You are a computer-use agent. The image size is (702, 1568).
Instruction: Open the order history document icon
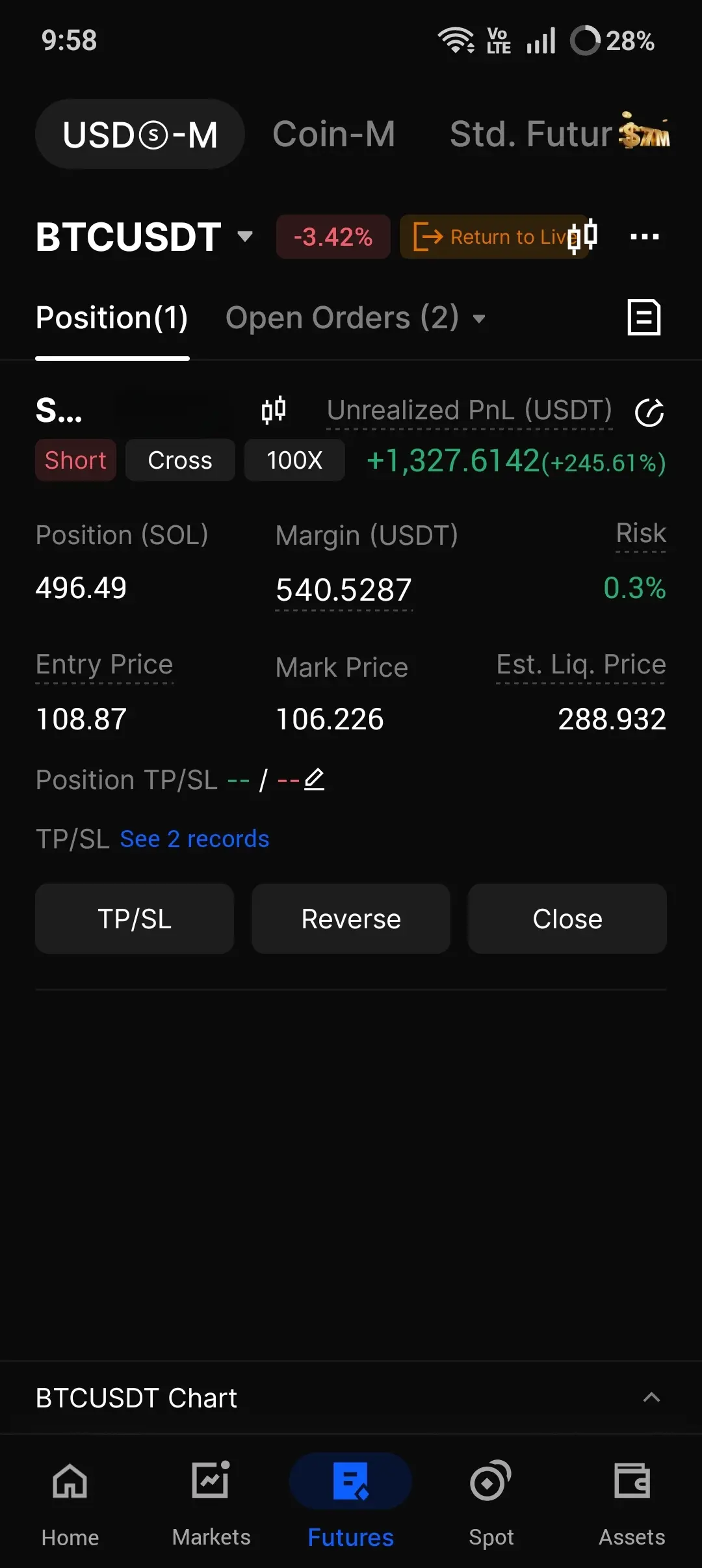643,318
